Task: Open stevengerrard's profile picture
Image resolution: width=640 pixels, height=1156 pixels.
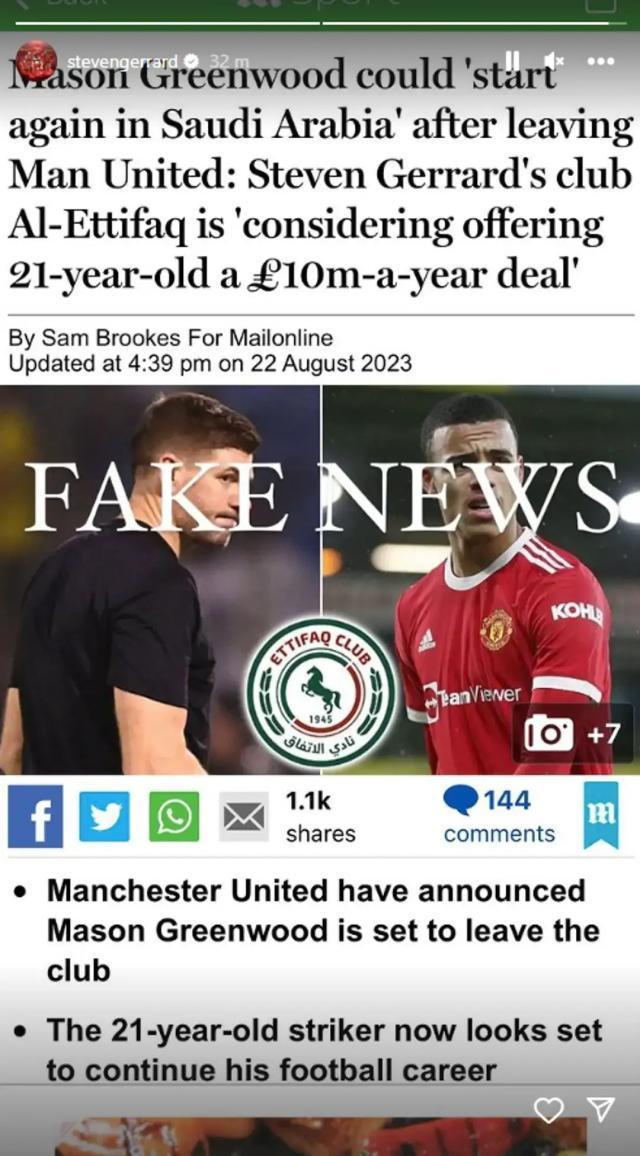Action: [36, 61]
